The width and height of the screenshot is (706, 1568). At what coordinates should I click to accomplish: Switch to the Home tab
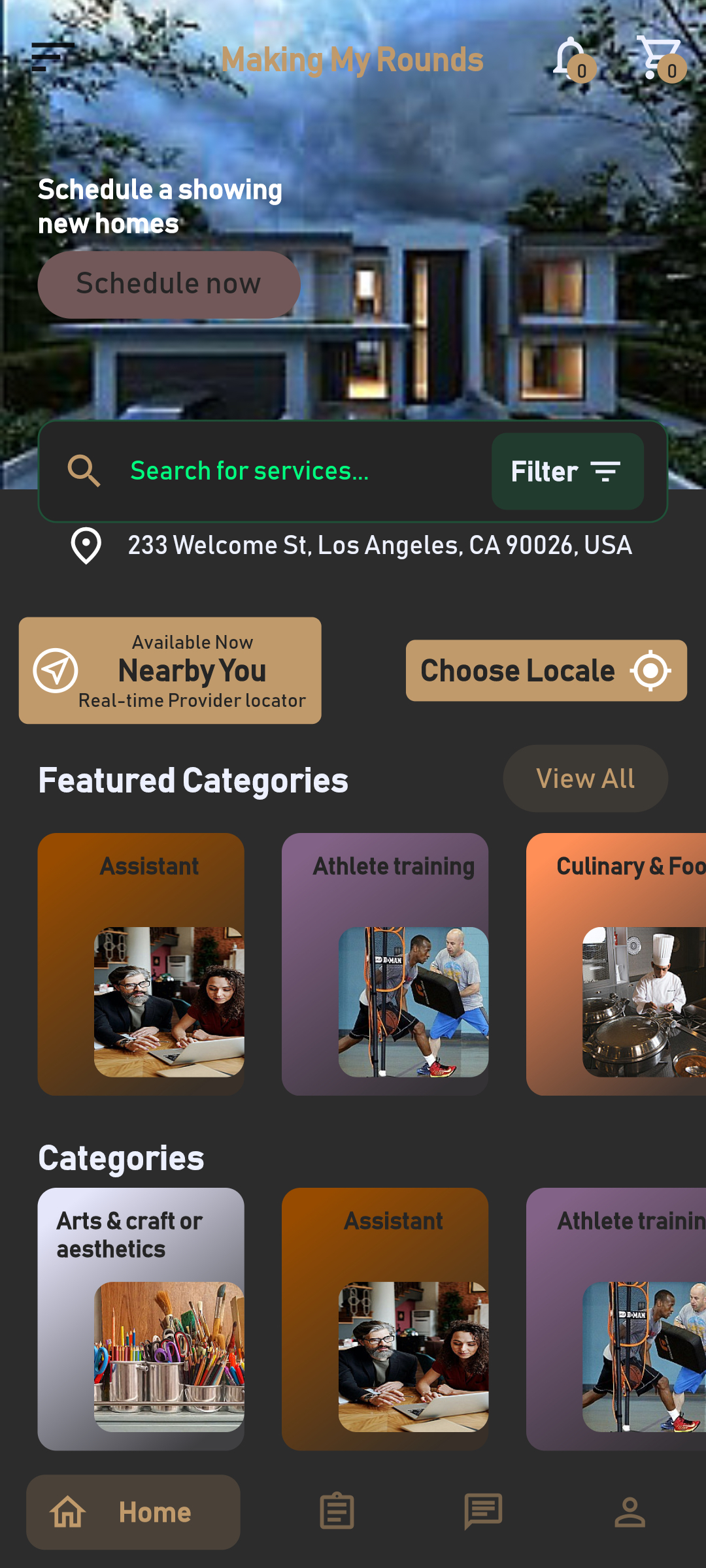pos(133,1512)
